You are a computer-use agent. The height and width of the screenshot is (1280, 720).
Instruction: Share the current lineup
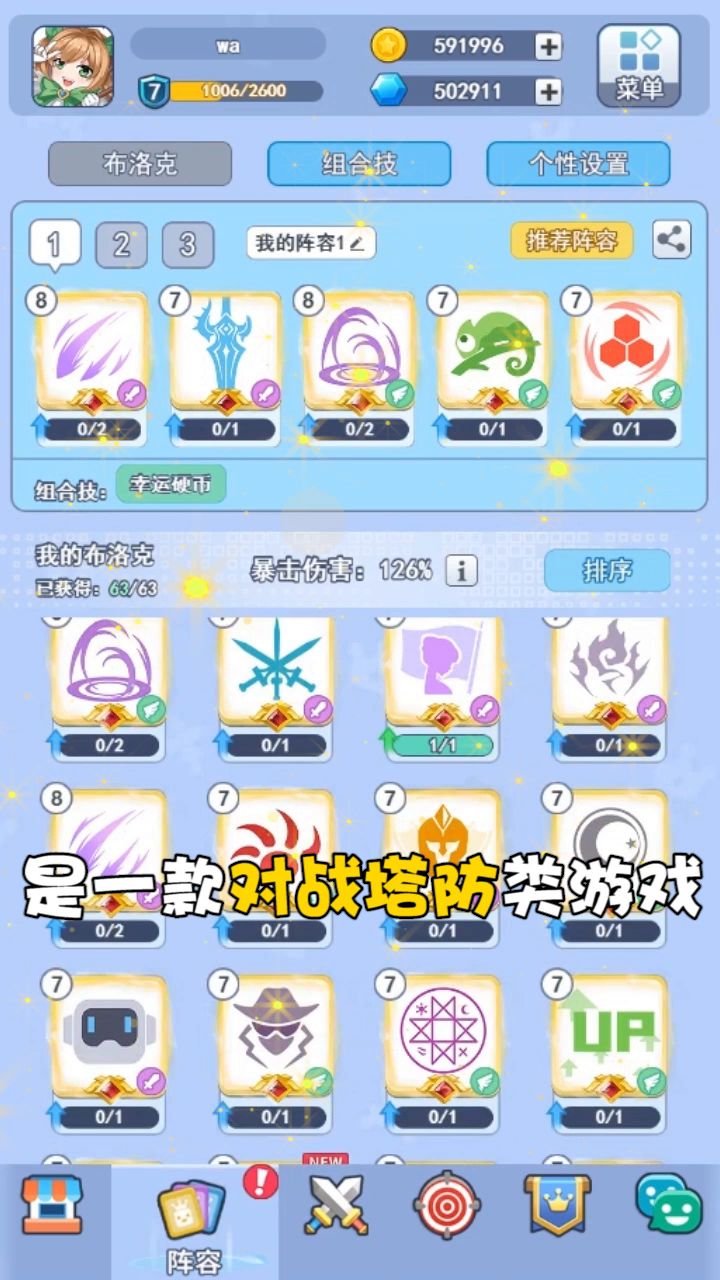click(672, 240)
